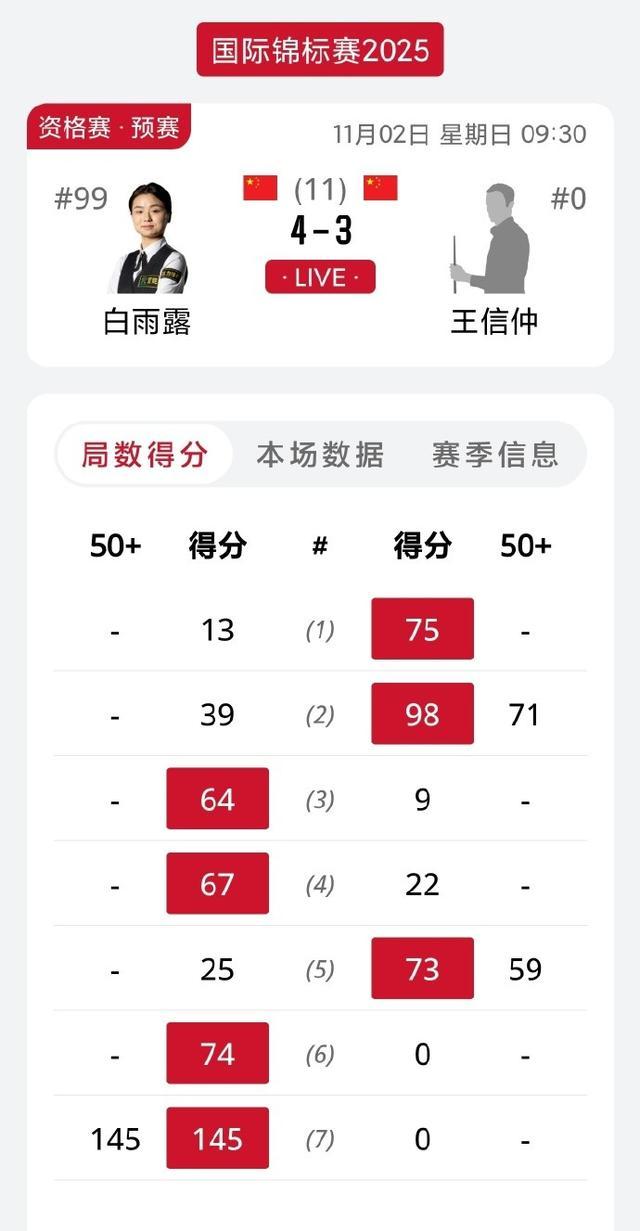The width and height of the screenshot is (640, 1231).
Task: Open 白雨露's player profile photo
Action: pyautogui.click(x=147, y=239)
